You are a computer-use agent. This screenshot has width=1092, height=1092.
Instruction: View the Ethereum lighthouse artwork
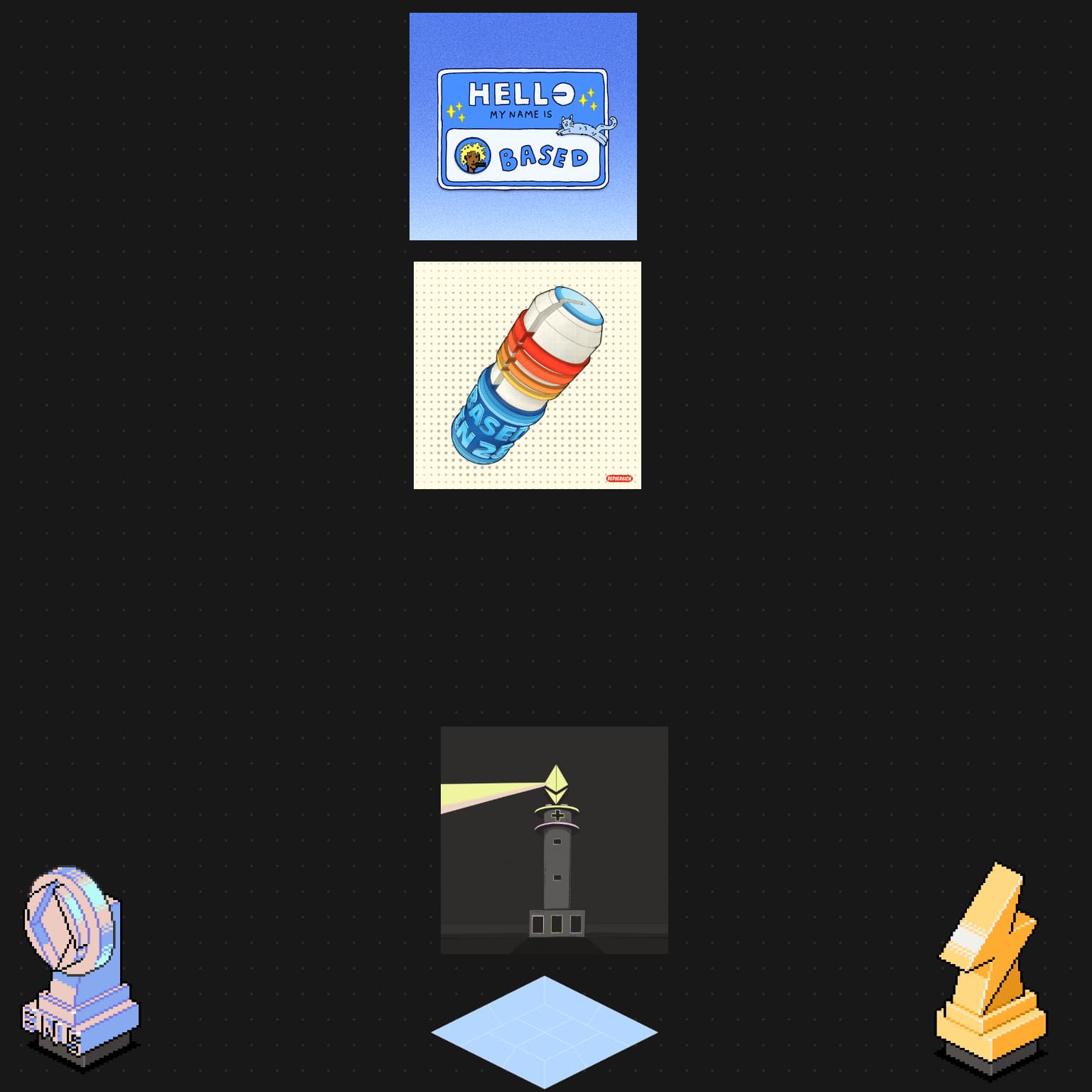click(554, 840)
